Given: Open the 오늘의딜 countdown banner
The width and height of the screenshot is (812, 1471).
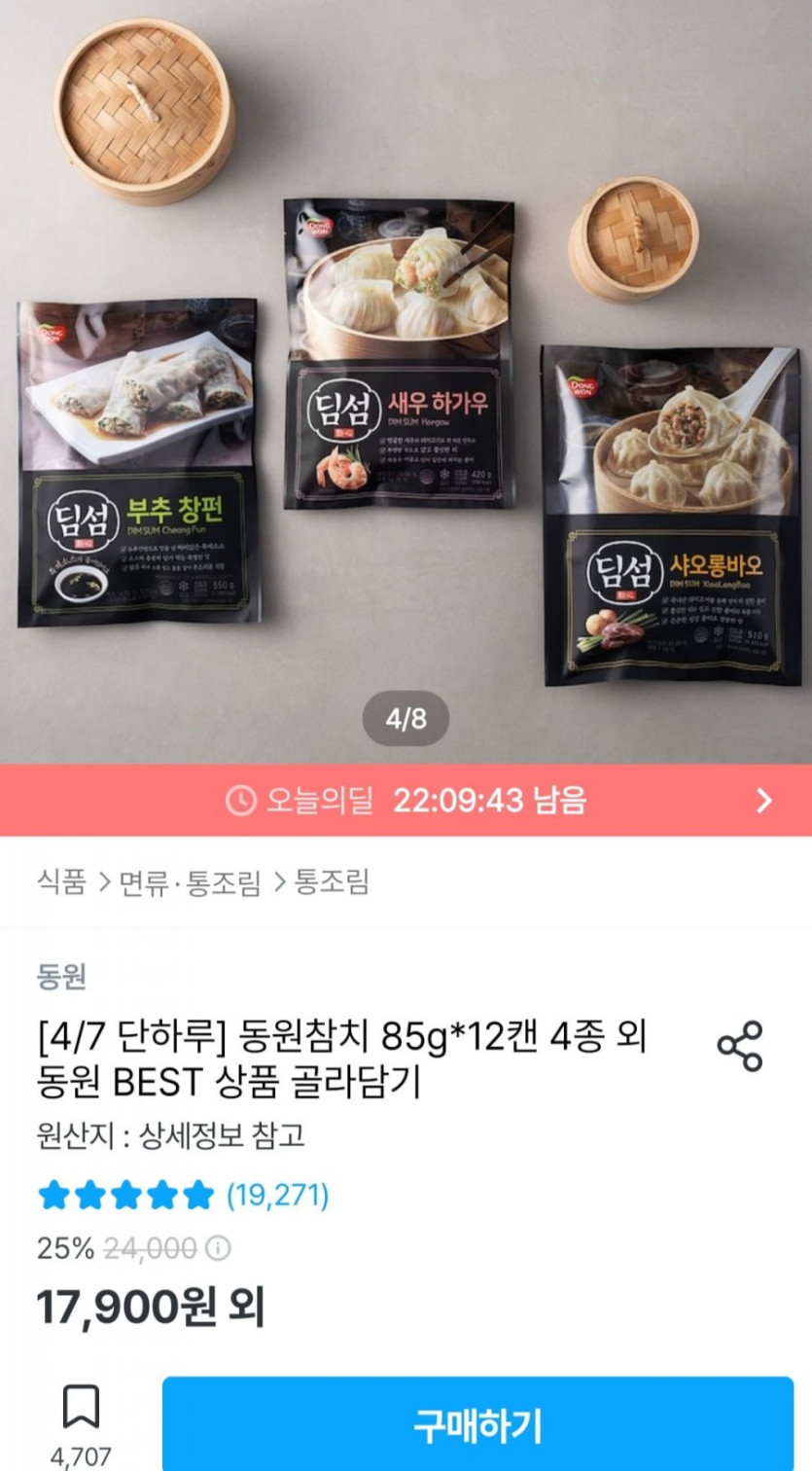Looking at the screenshot, I should [406, 801].
